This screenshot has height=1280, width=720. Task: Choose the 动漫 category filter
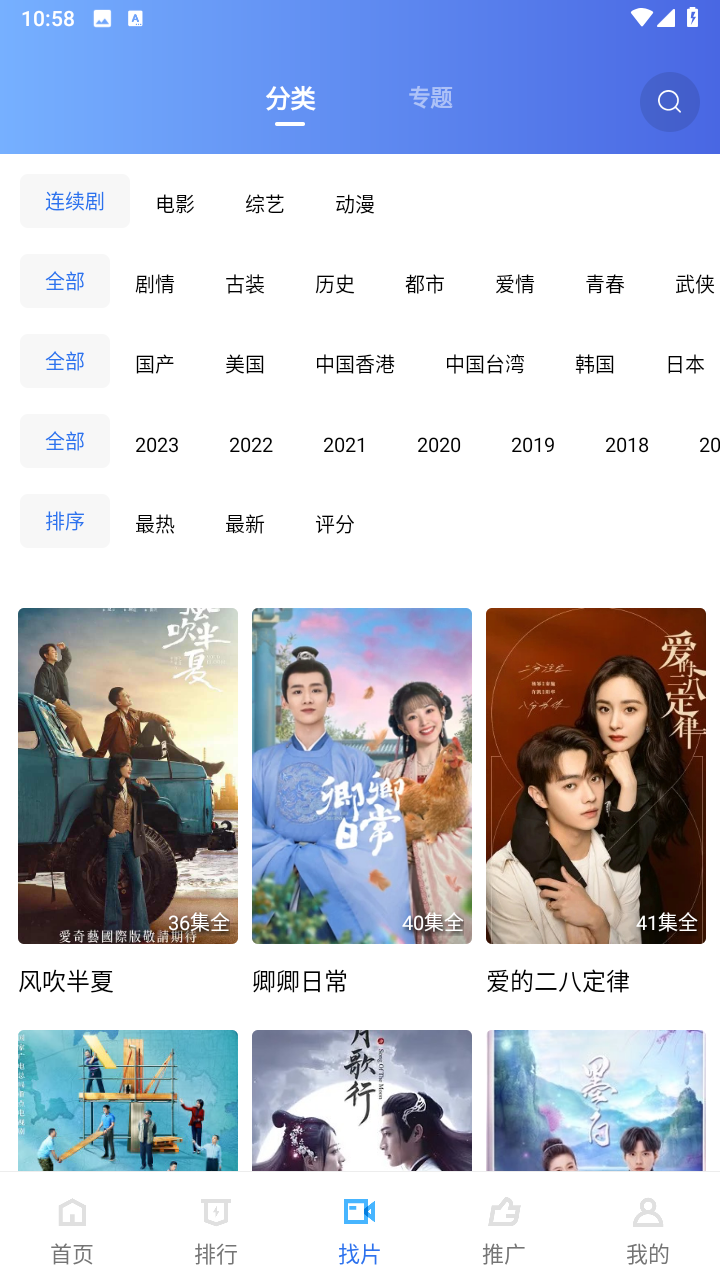355,202
